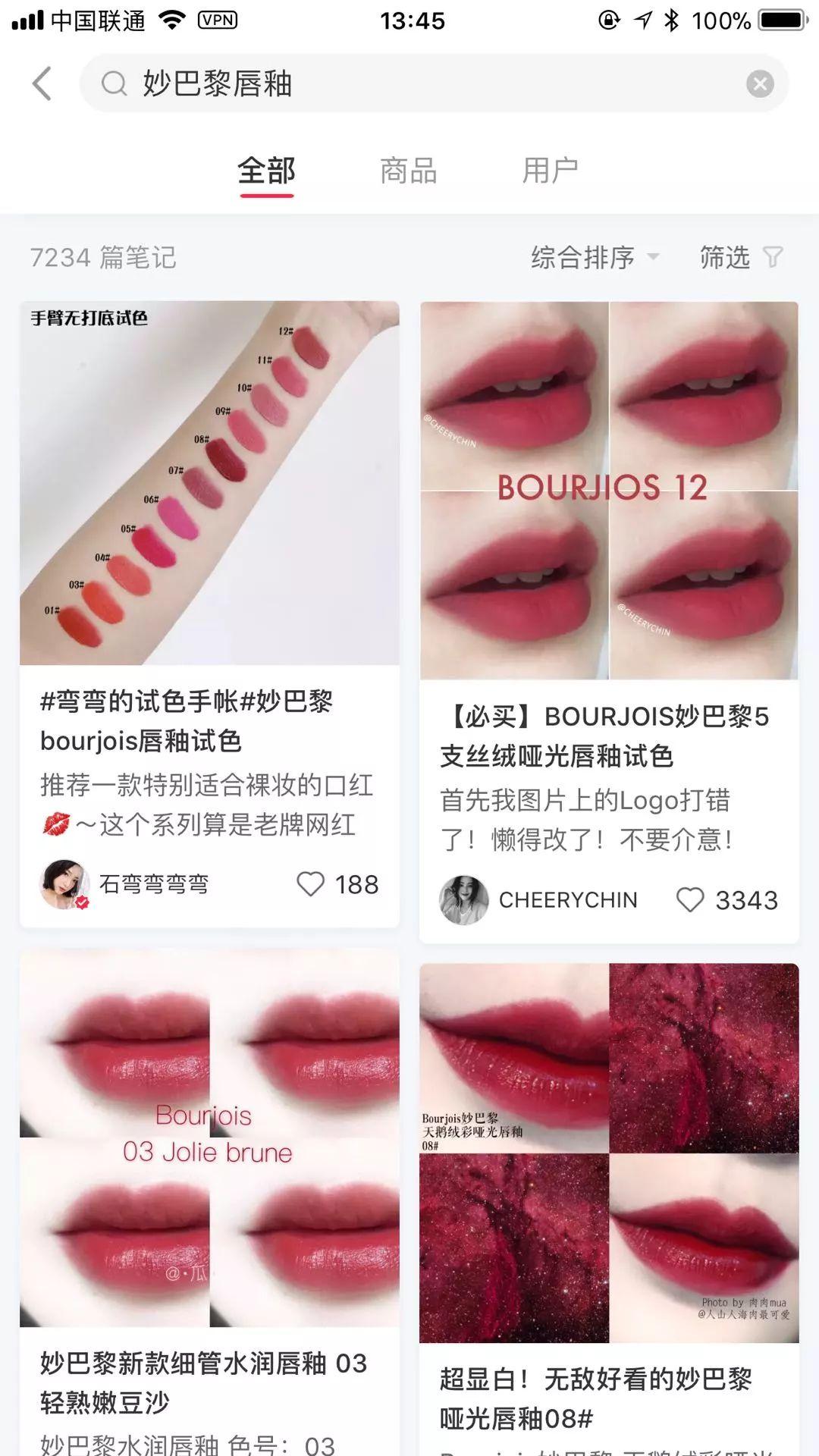Switch to the 全部 tab
The height and width of the screenshot is (1456, 819).
click(x=266, y=171)
